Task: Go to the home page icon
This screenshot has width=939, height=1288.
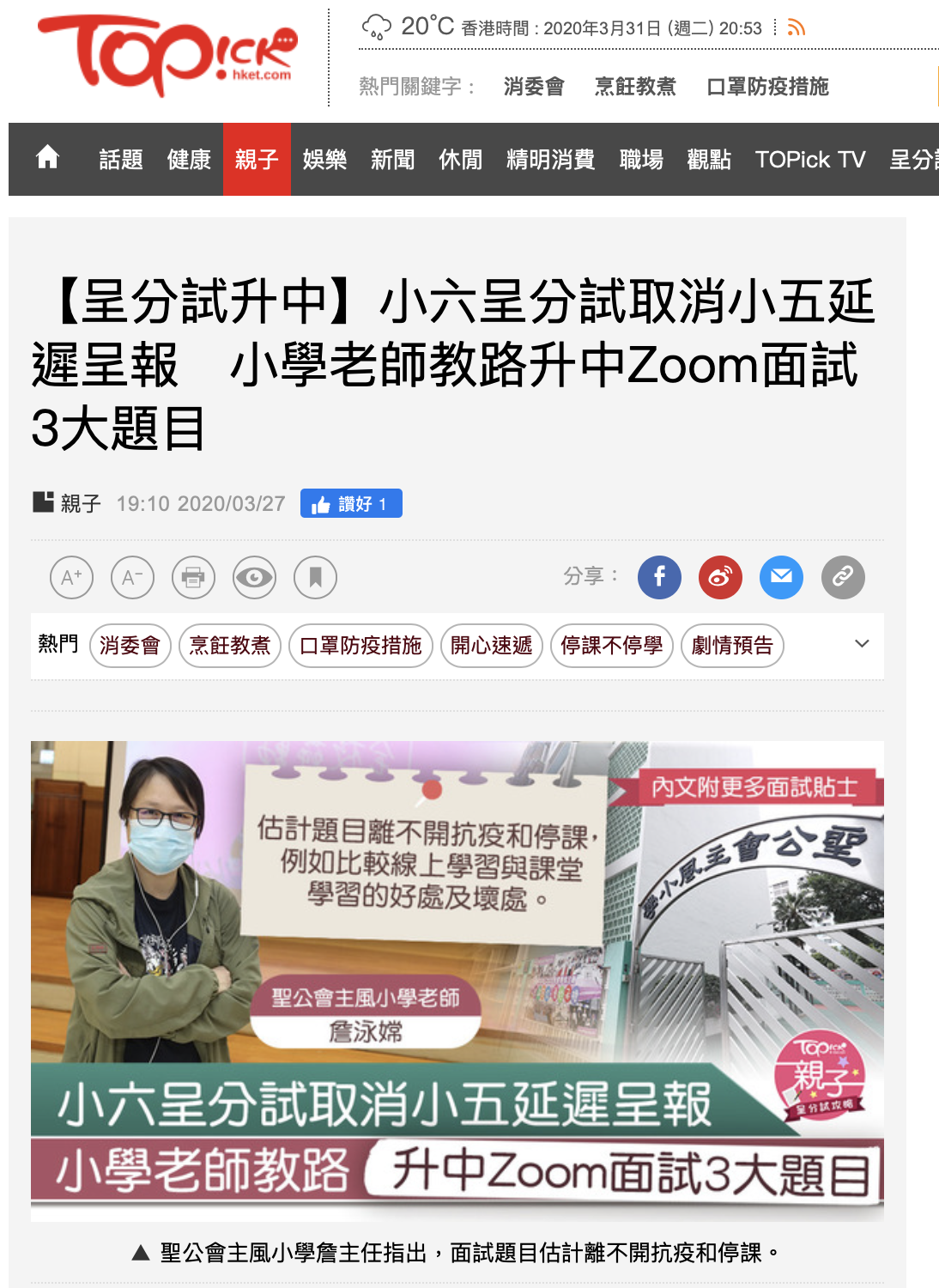Action: 48,157
